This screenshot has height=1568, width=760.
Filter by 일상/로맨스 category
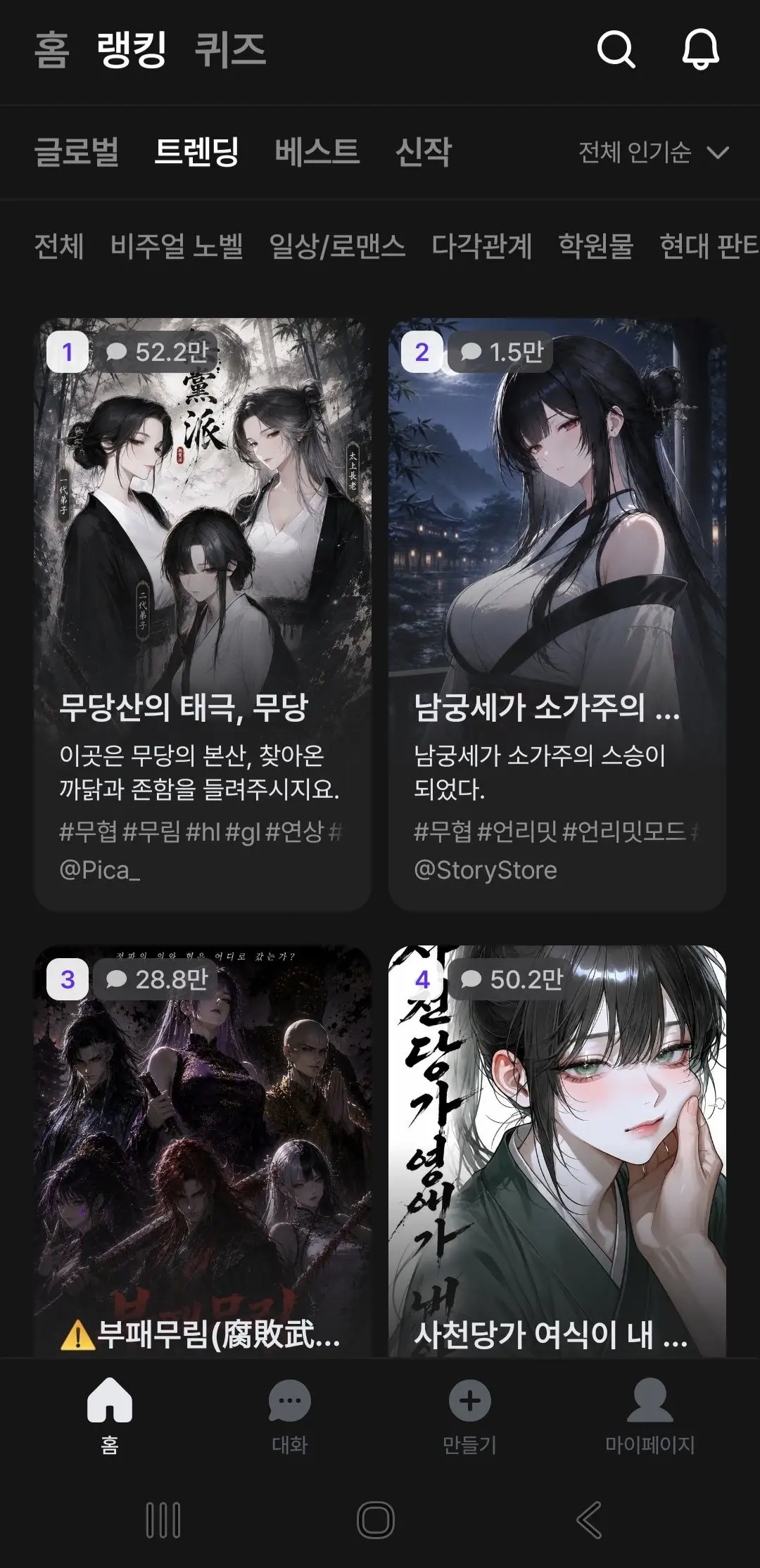tap(337, 246)
